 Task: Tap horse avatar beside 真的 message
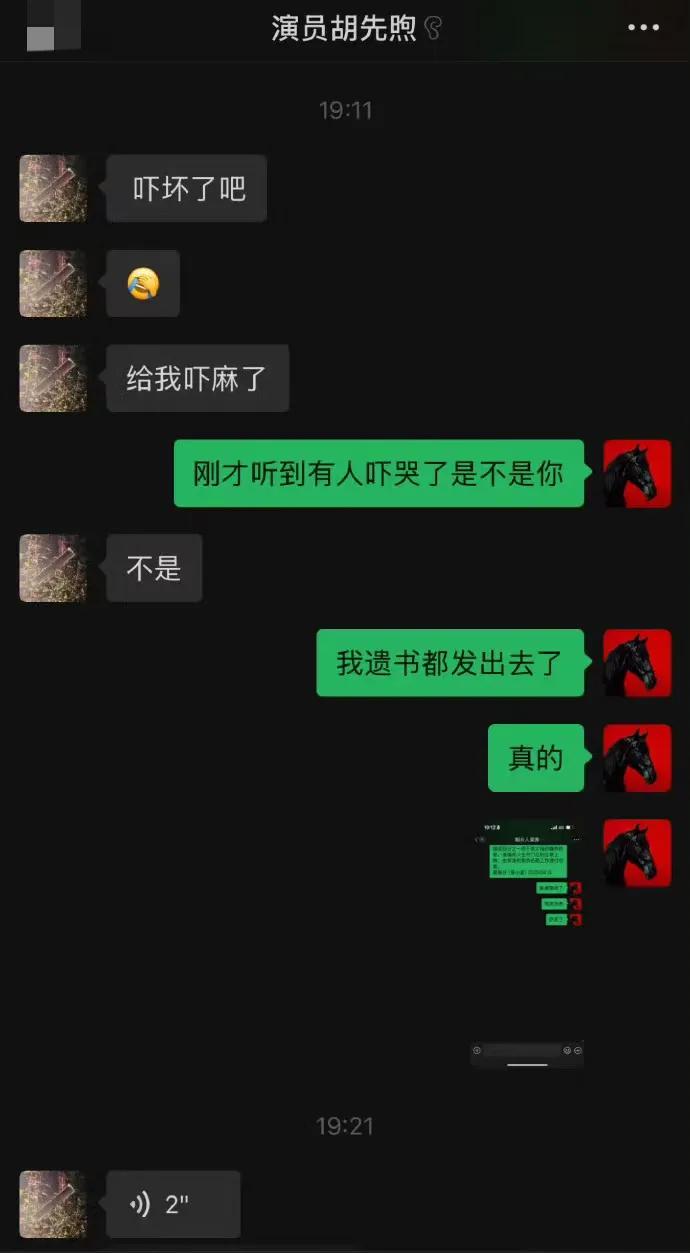(637, 758)
